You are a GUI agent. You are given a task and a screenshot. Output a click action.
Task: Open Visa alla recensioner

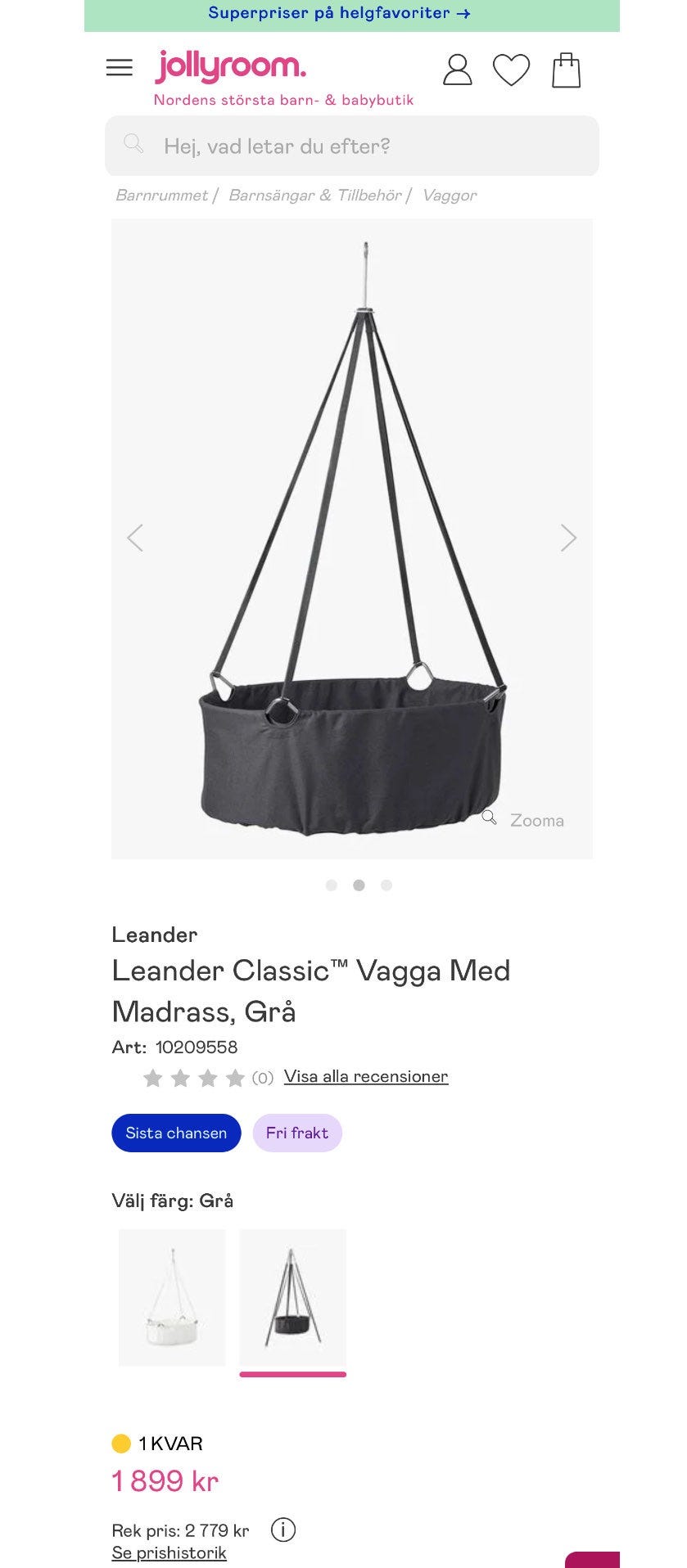coord(366,1077)
